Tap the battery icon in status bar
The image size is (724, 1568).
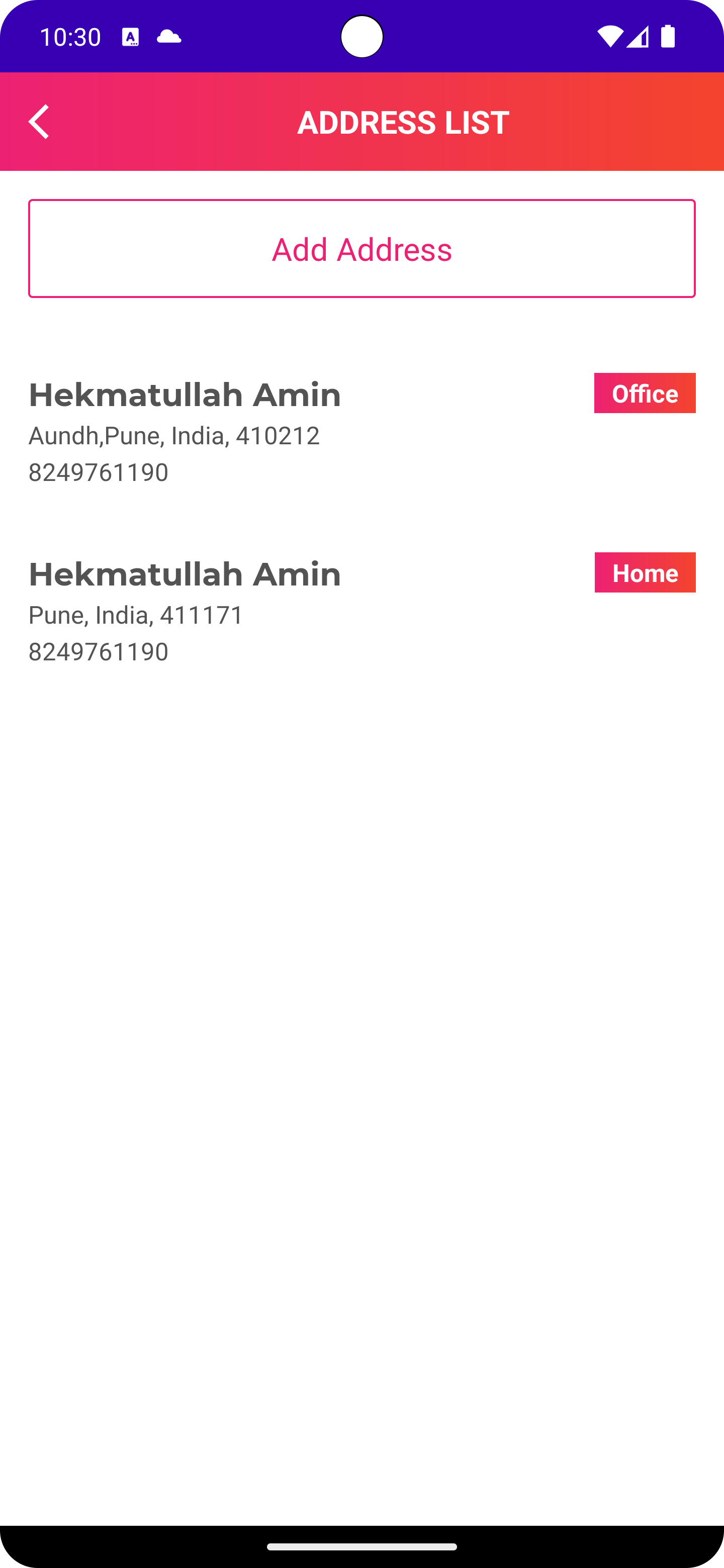coord(668,37)
